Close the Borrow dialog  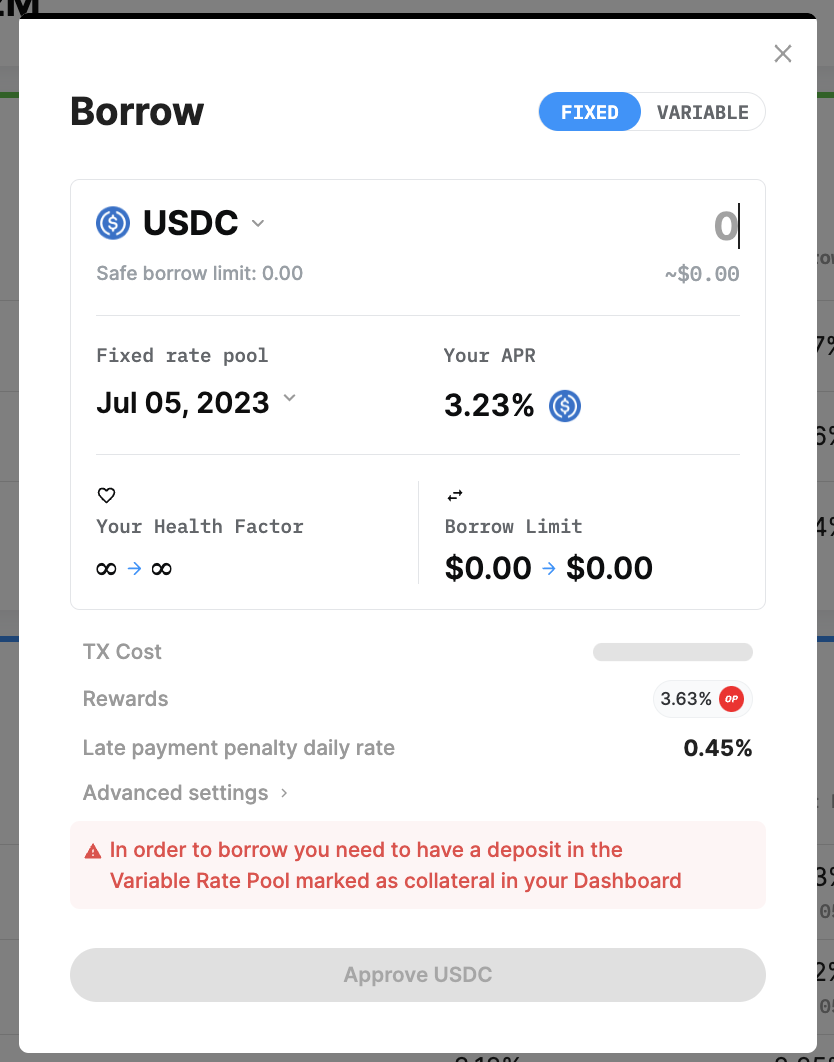click(783, 54)
